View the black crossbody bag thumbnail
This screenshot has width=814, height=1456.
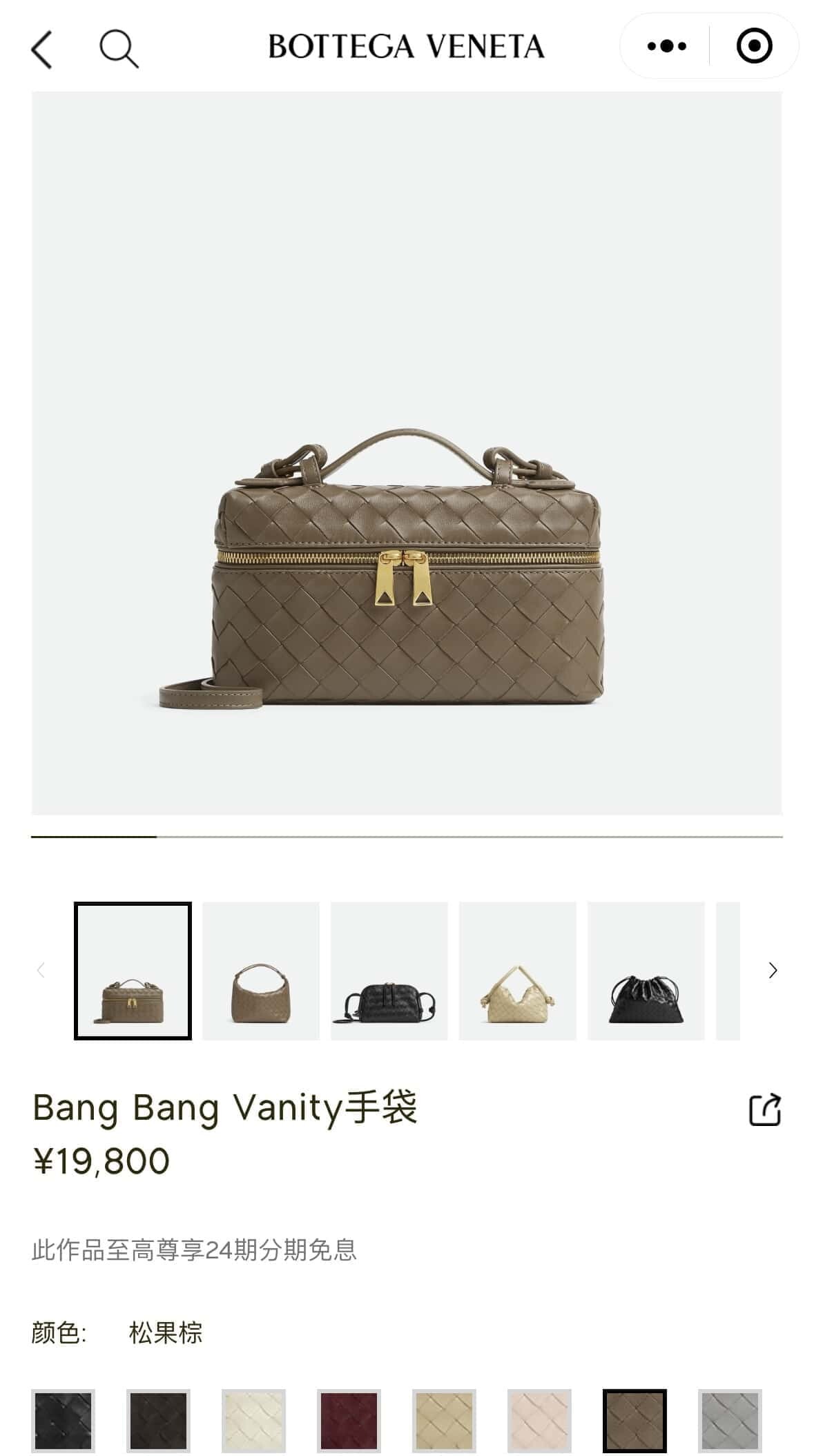point(389,971)
